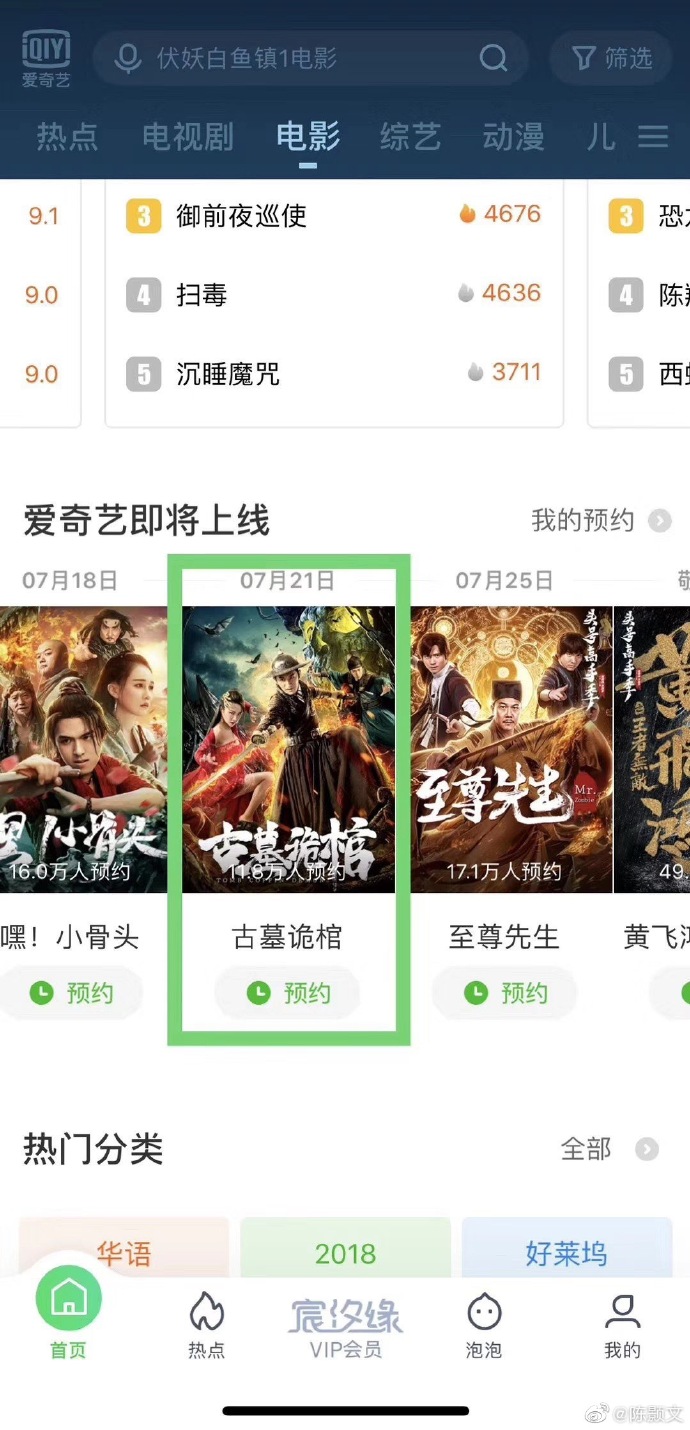
Task: Select the 2018 category chip
Action: click(345, 1252)
